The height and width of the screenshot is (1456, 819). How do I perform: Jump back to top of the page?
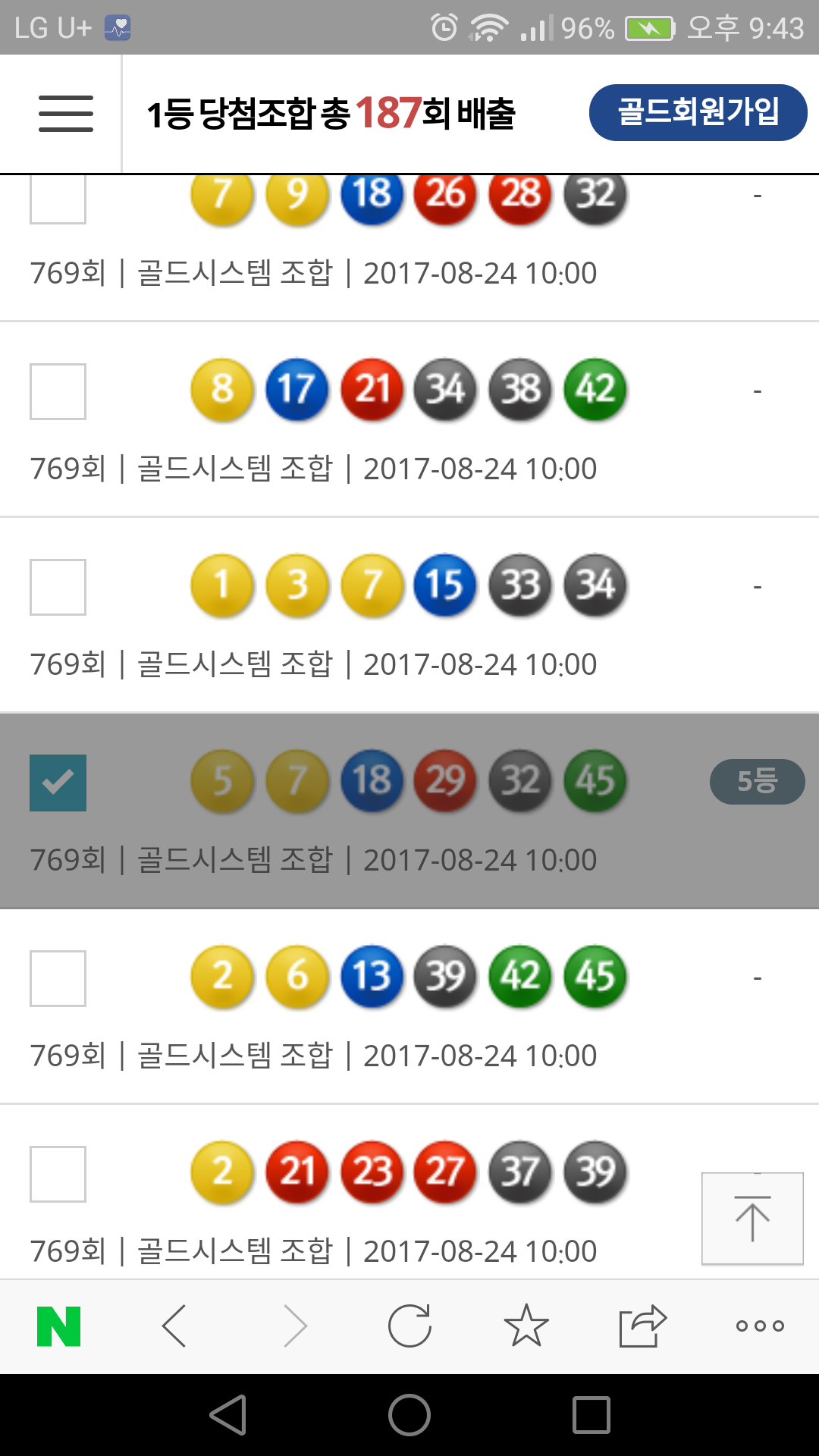[x=752, y=1219]
